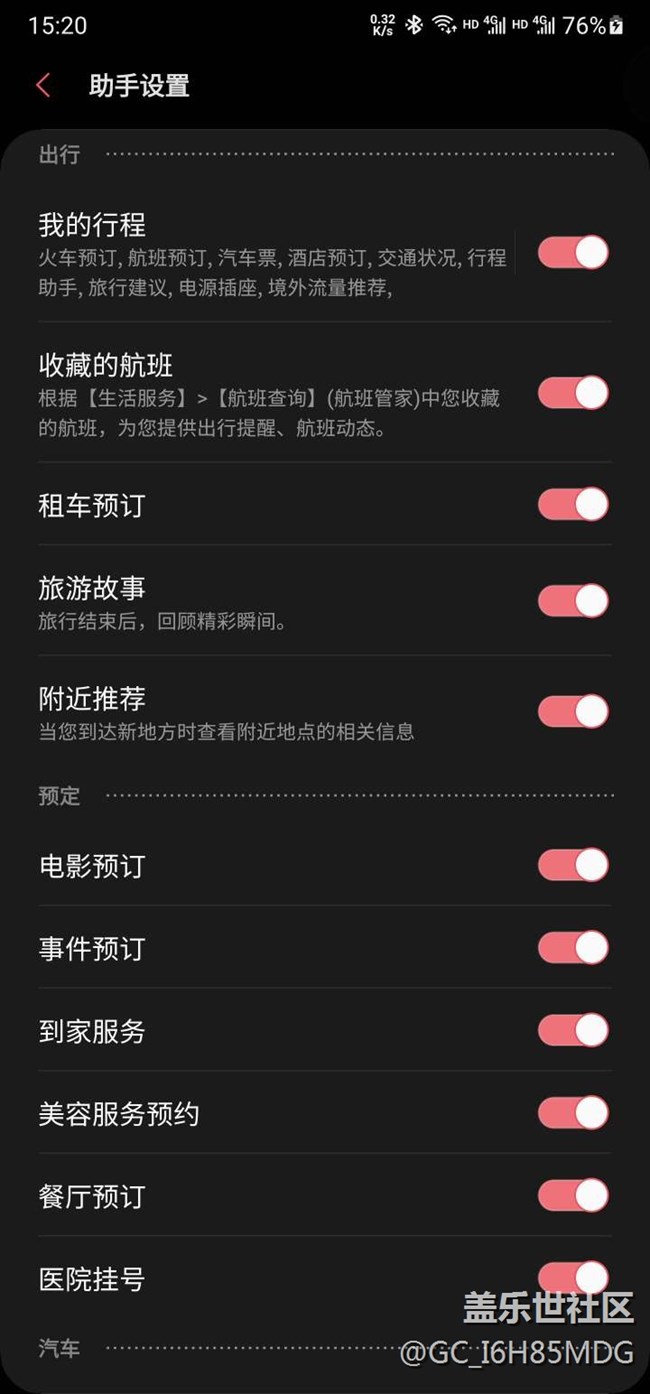The height and width of the screenshot is (1394, 650).
Task: Turn off 租车预订
Action: click(573, 504)
